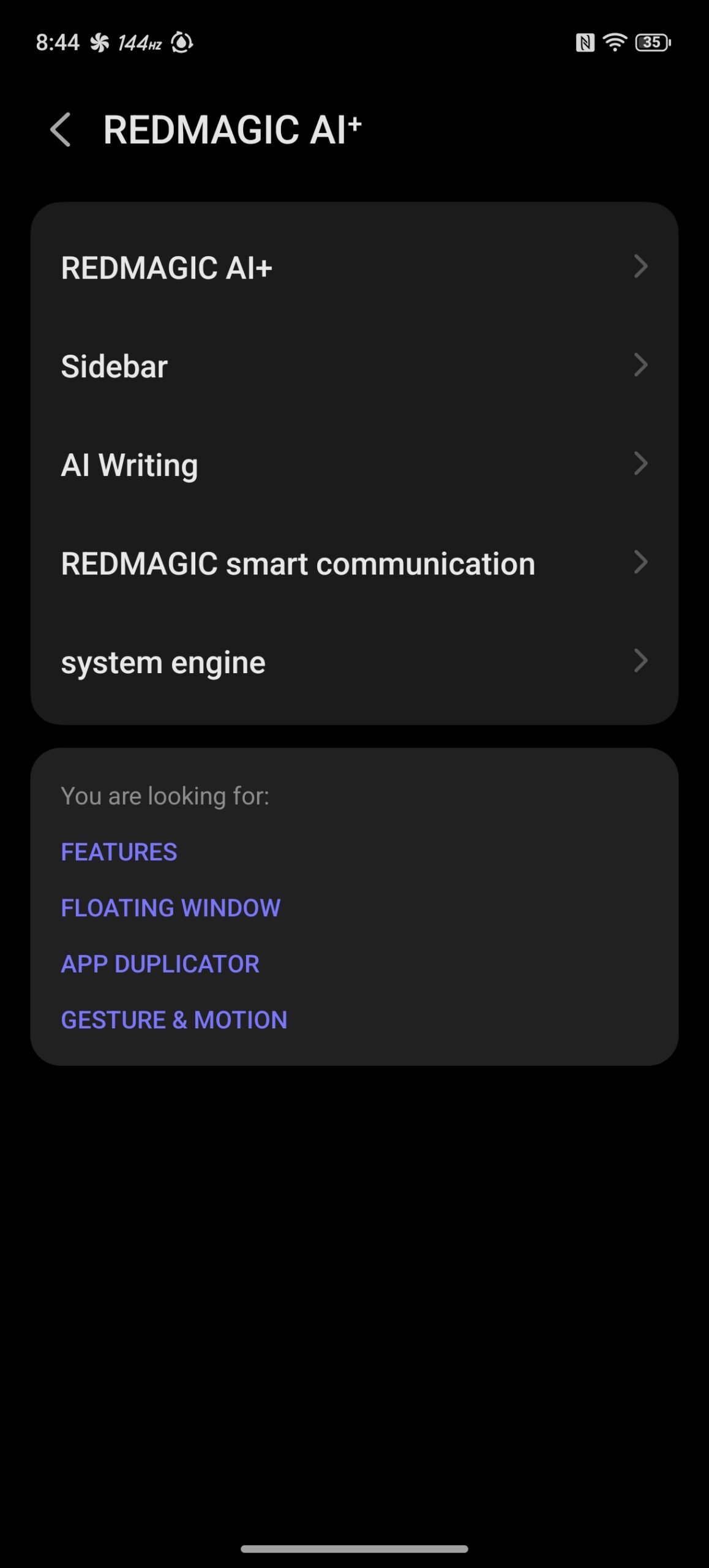
Task: Go back from REDMAGIC AI+ page
Action: point(61,130)
